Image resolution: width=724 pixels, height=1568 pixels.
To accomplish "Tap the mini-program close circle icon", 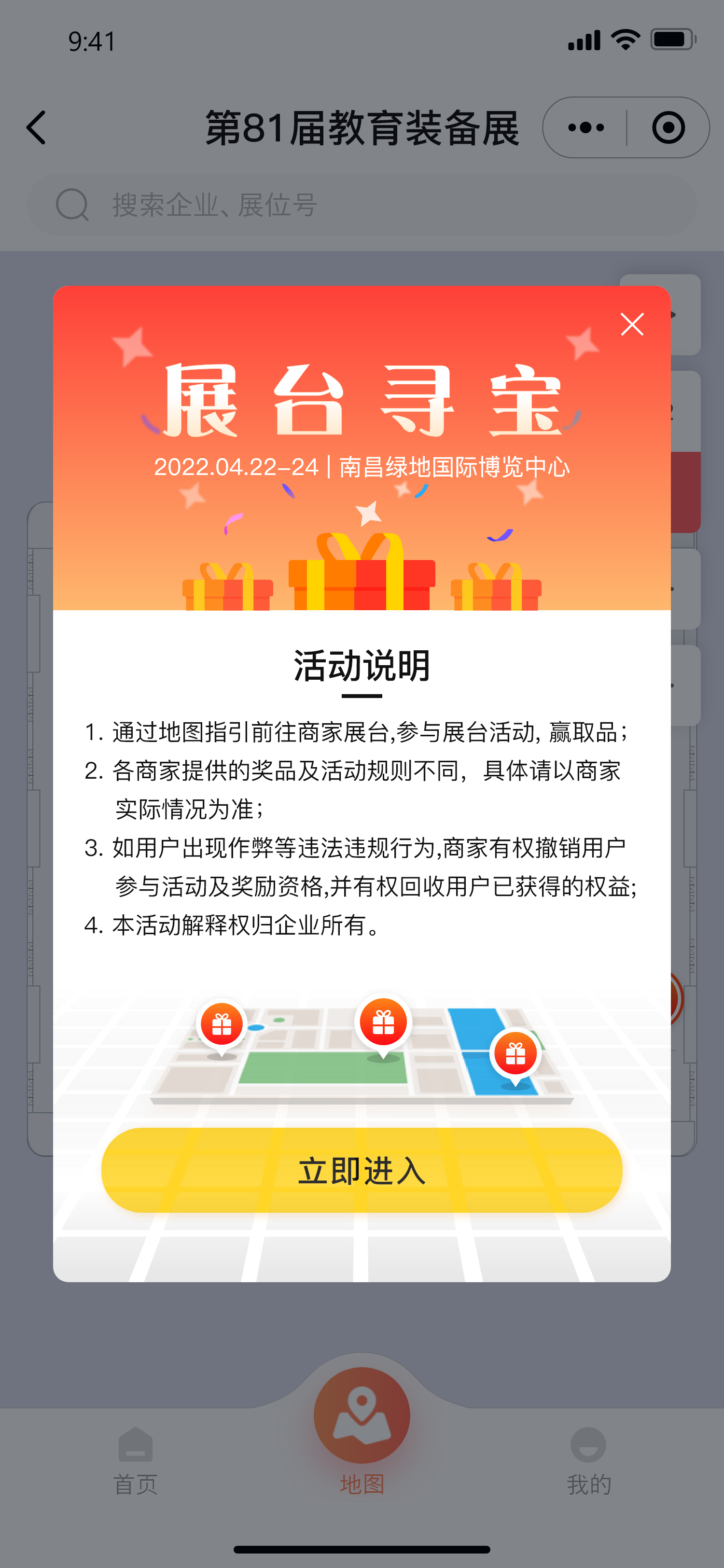I will pyautogui.click(x=668, y=128).
